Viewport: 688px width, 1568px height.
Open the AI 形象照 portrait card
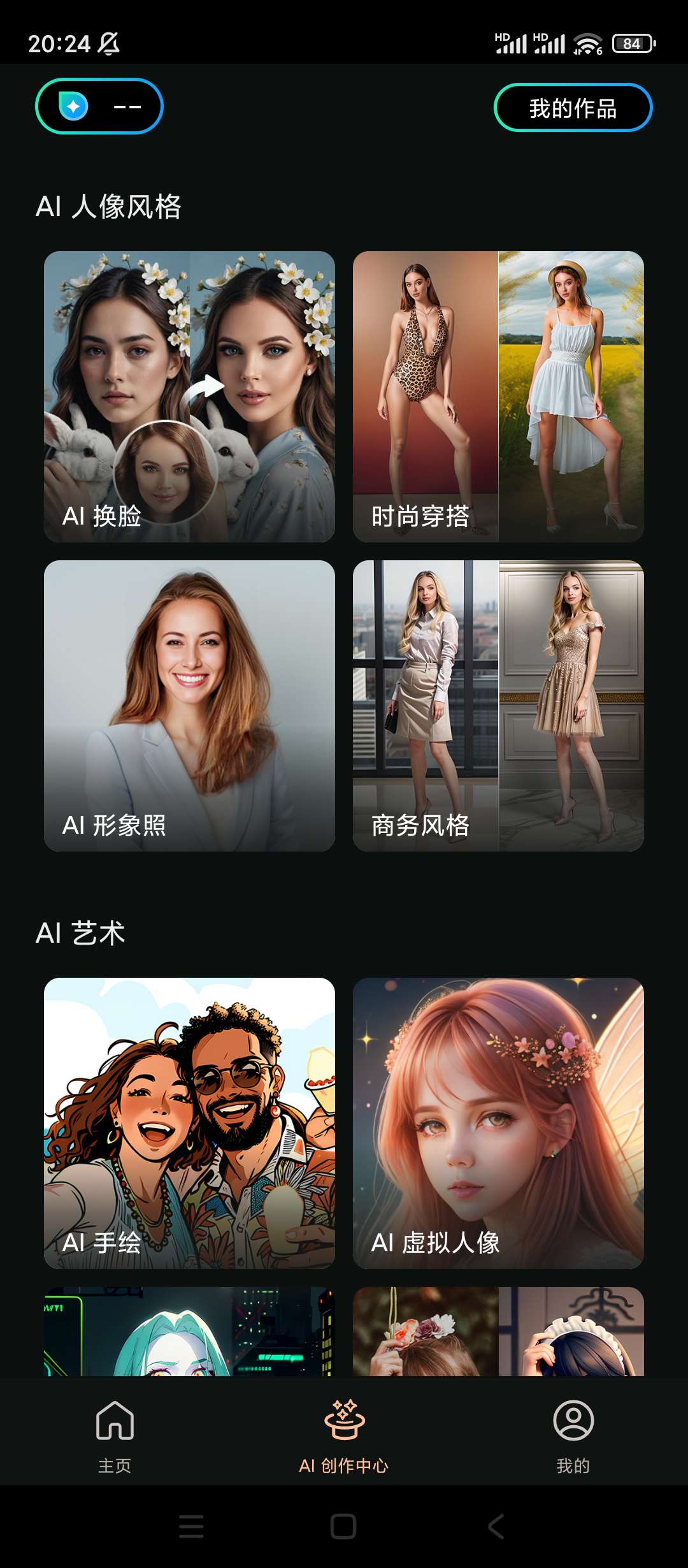tap(189, 706)
